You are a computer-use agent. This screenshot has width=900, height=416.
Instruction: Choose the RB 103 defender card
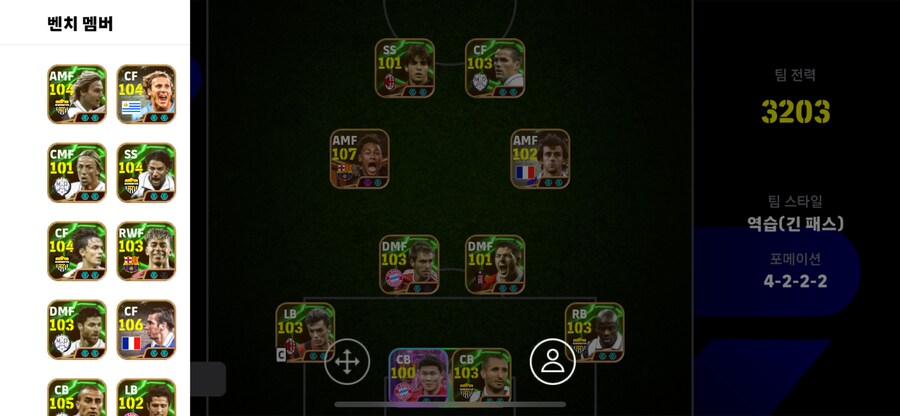coord(594,332)
